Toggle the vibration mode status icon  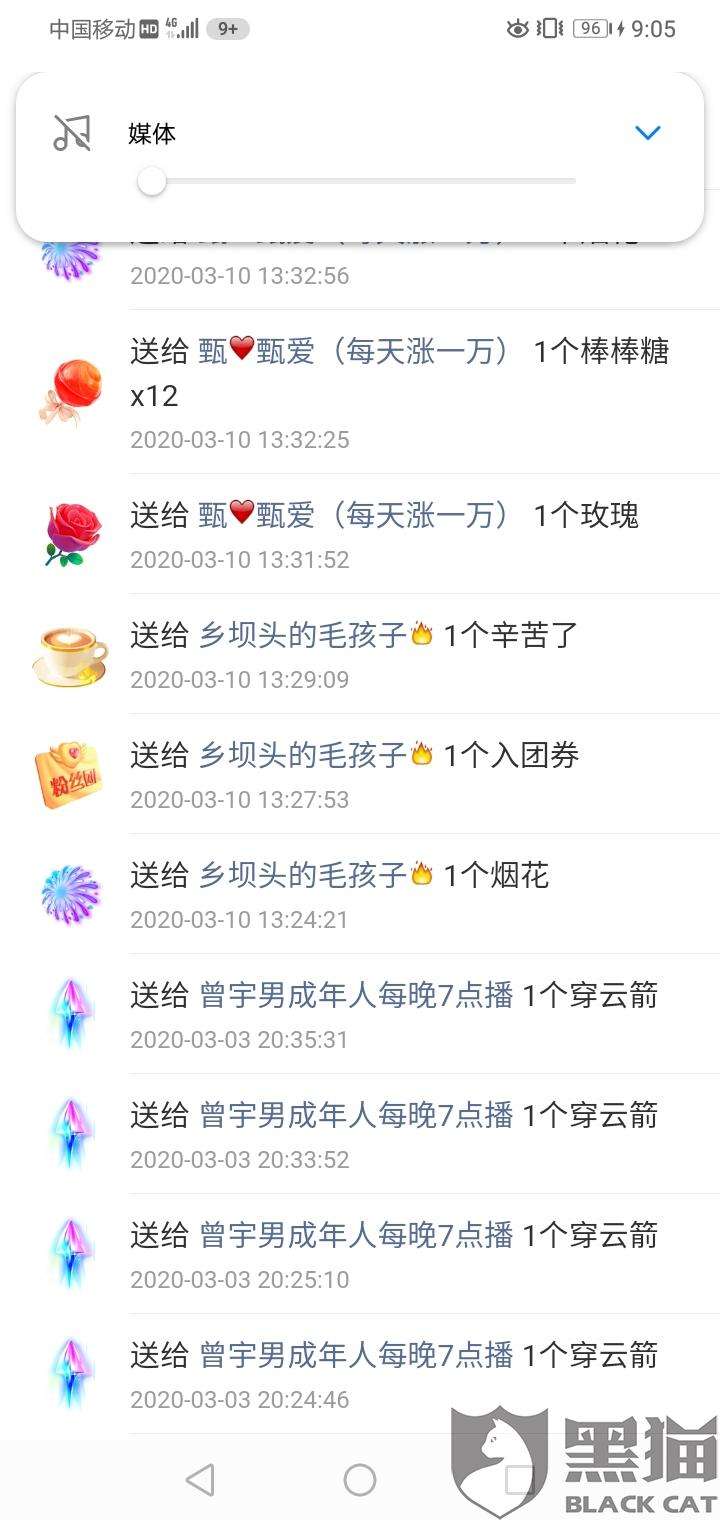(546, 29)
